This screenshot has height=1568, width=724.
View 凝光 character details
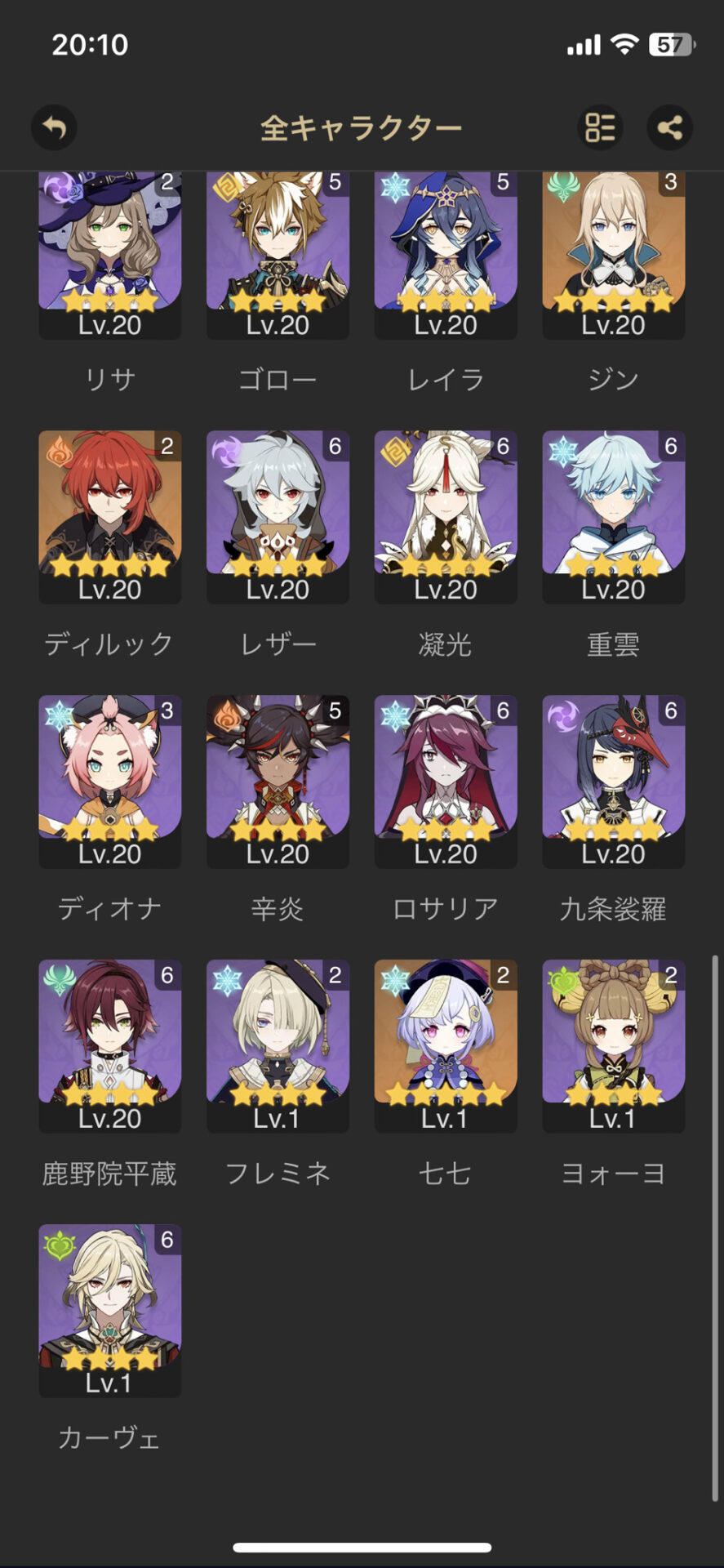[x=446, y=516]
